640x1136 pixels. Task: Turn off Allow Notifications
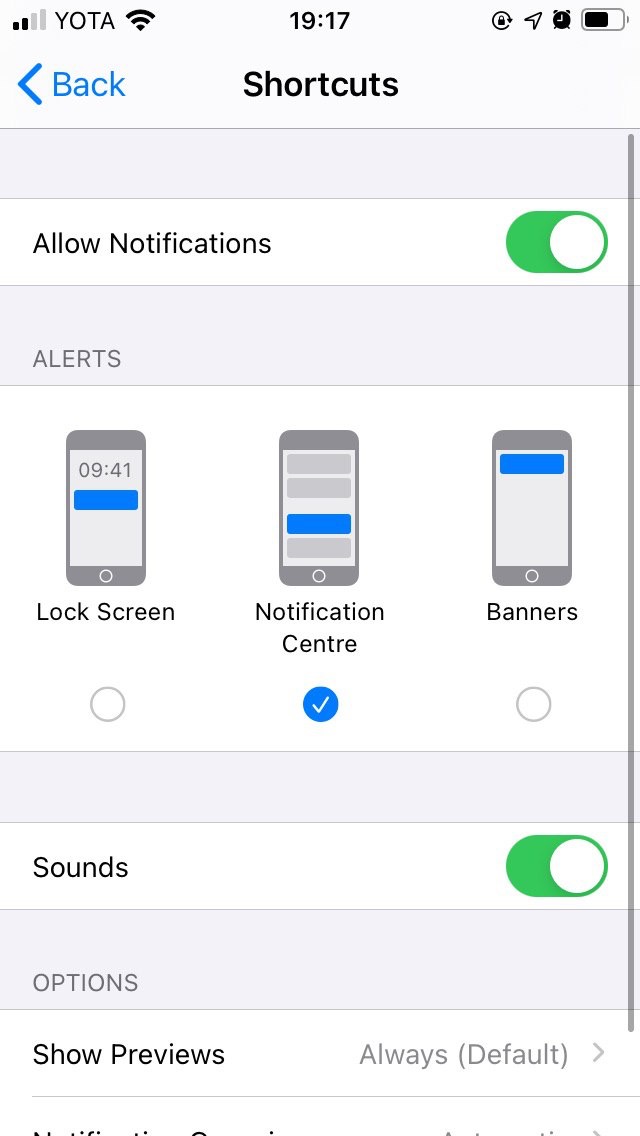[x=556, y=243]
